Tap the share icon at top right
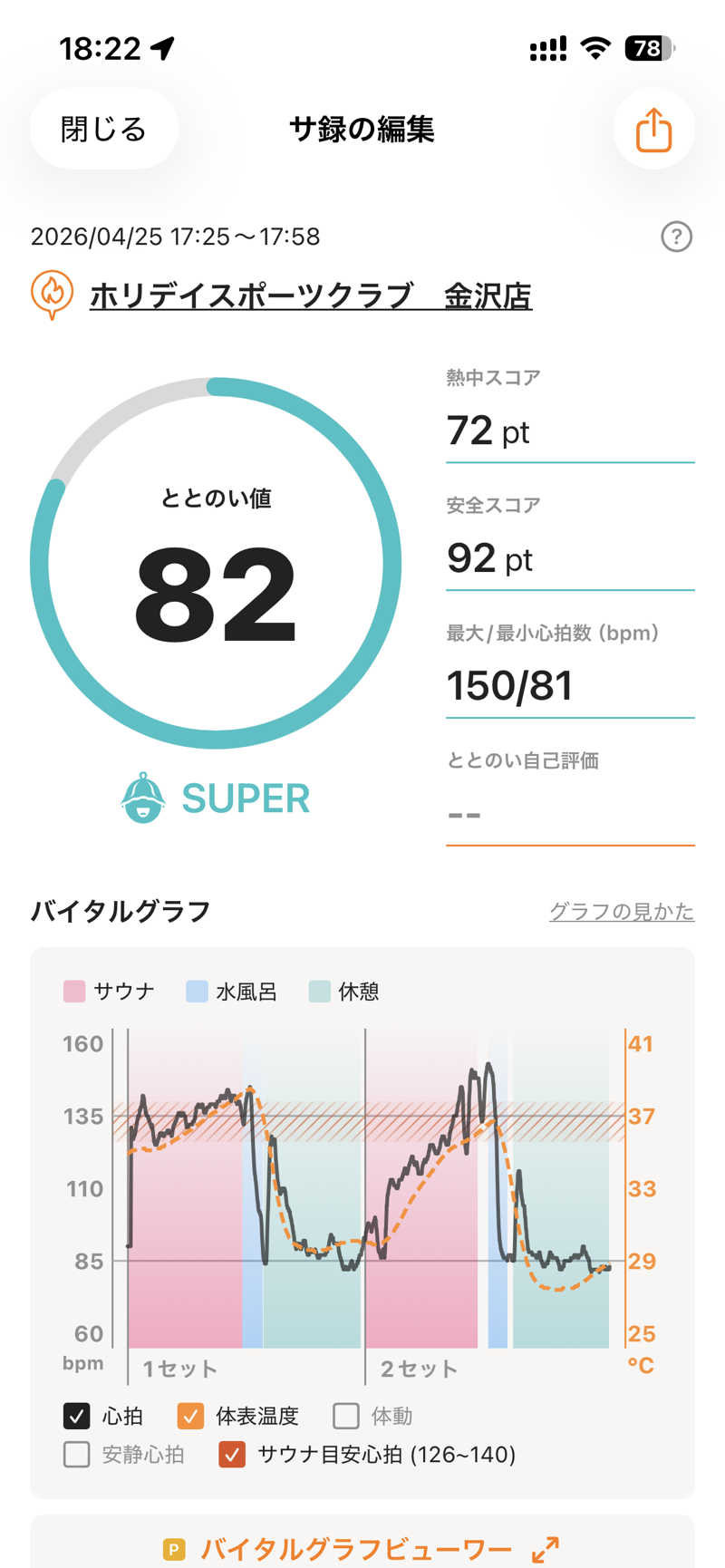This screenshot has height=1568, width=725. (x=652, y=130)
